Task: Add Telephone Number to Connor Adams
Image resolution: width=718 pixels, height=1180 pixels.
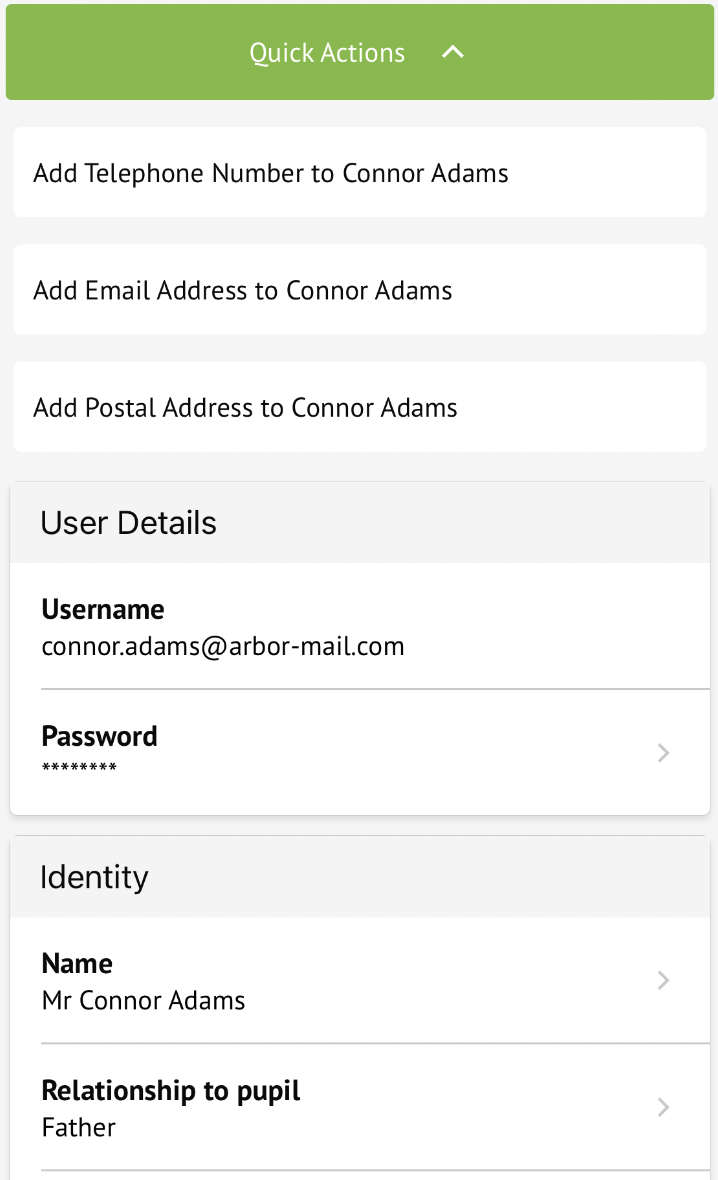Action: pyautogui.click(x=359, y=173)
